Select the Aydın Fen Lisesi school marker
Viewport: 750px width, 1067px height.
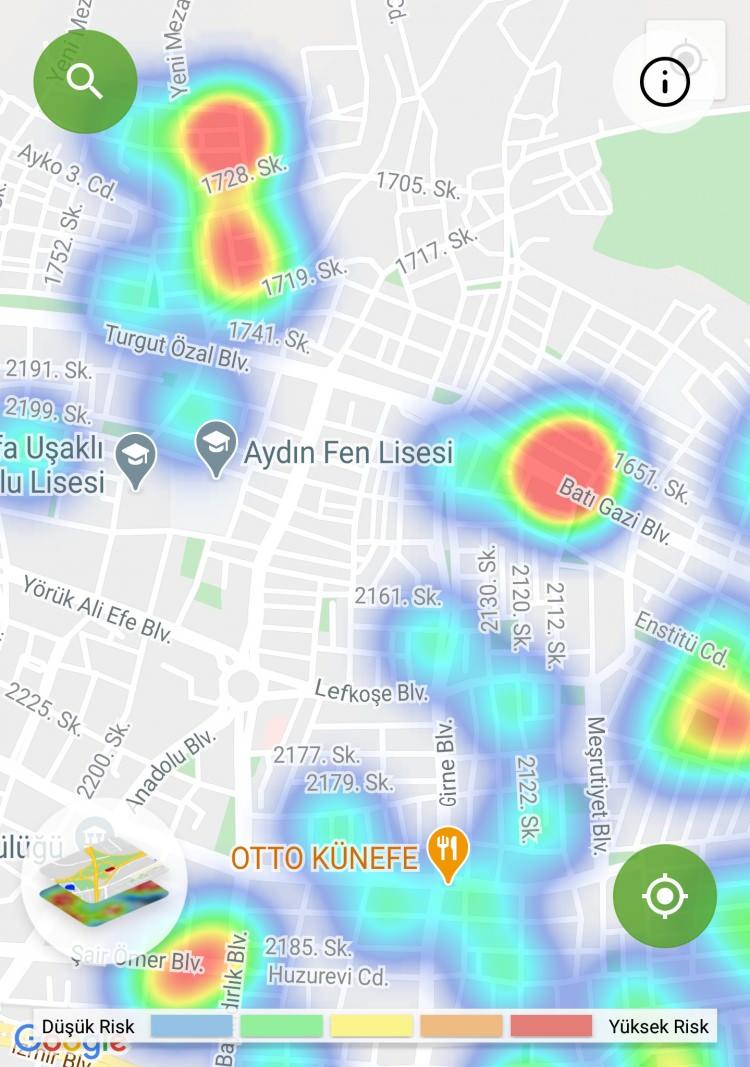pos(216,447)
